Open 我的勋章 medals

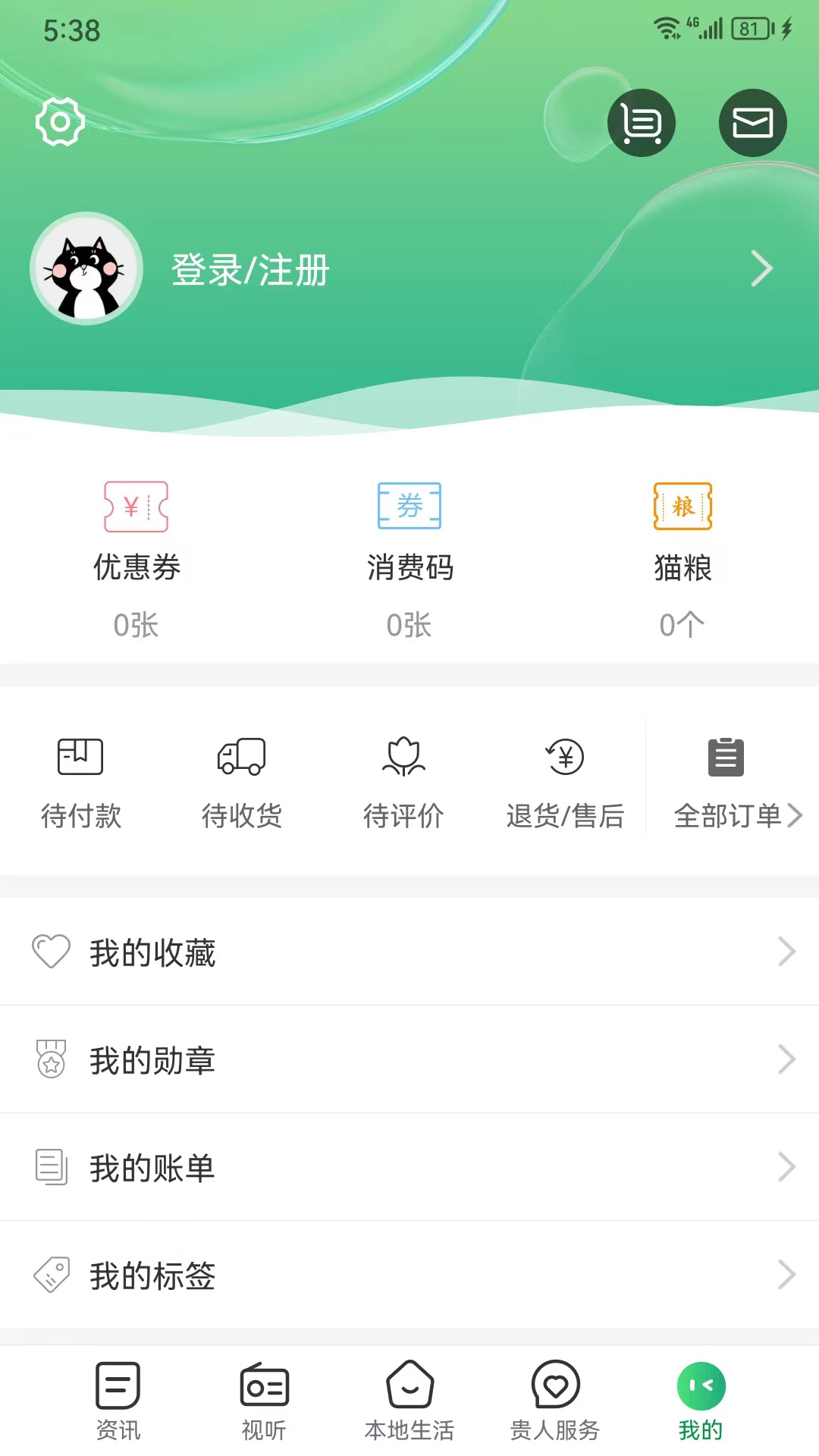(x=409, y=1060)
